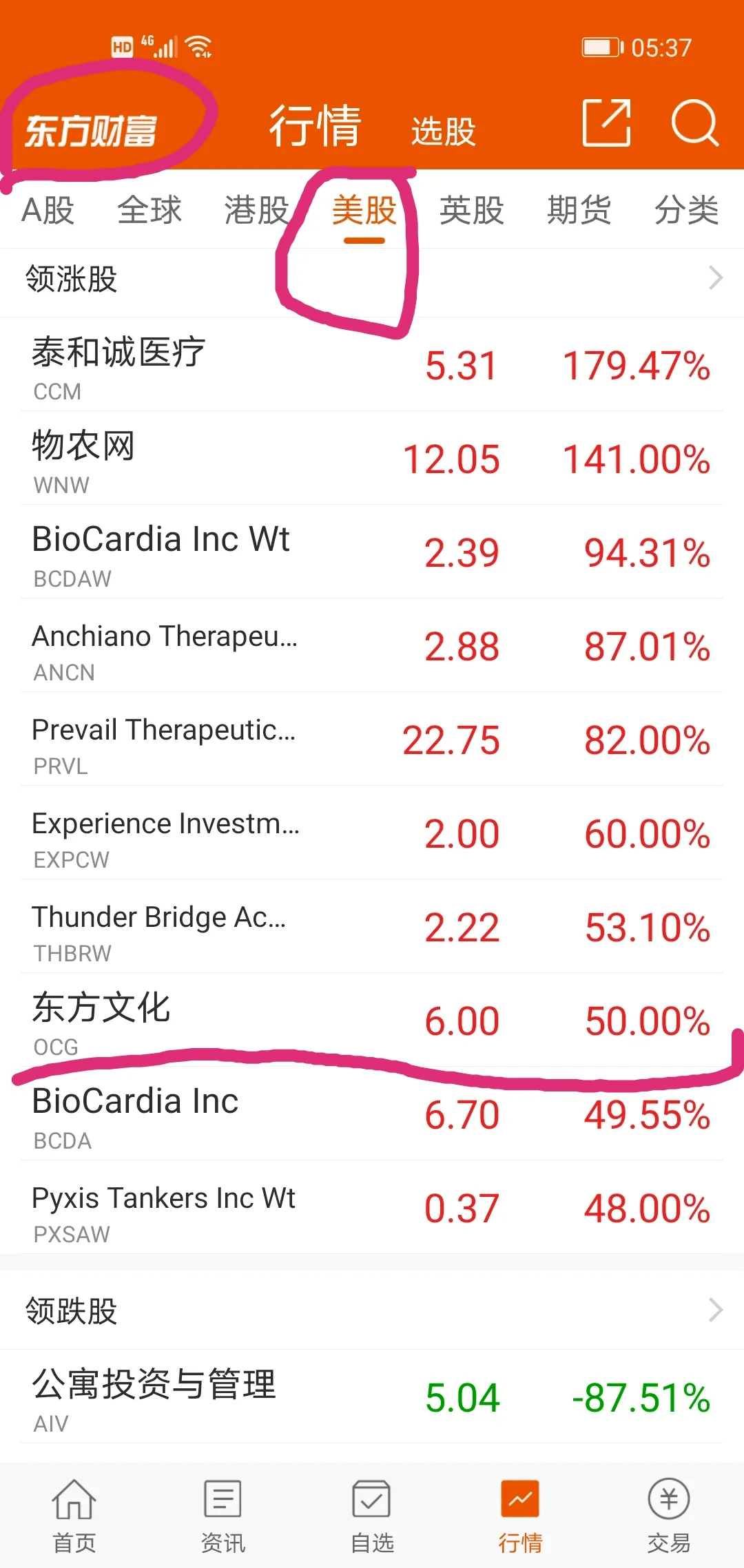Screen dimensions: 744x1568
Task: Expand the 领涨股 full list
Action: tap(372, 280)
